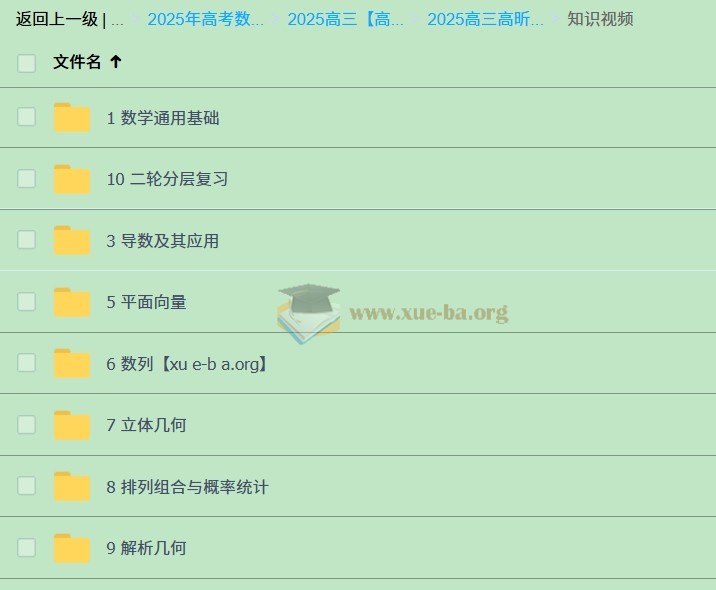
Task: Go back via 返回上一级 link
Action: pos(57,19)
